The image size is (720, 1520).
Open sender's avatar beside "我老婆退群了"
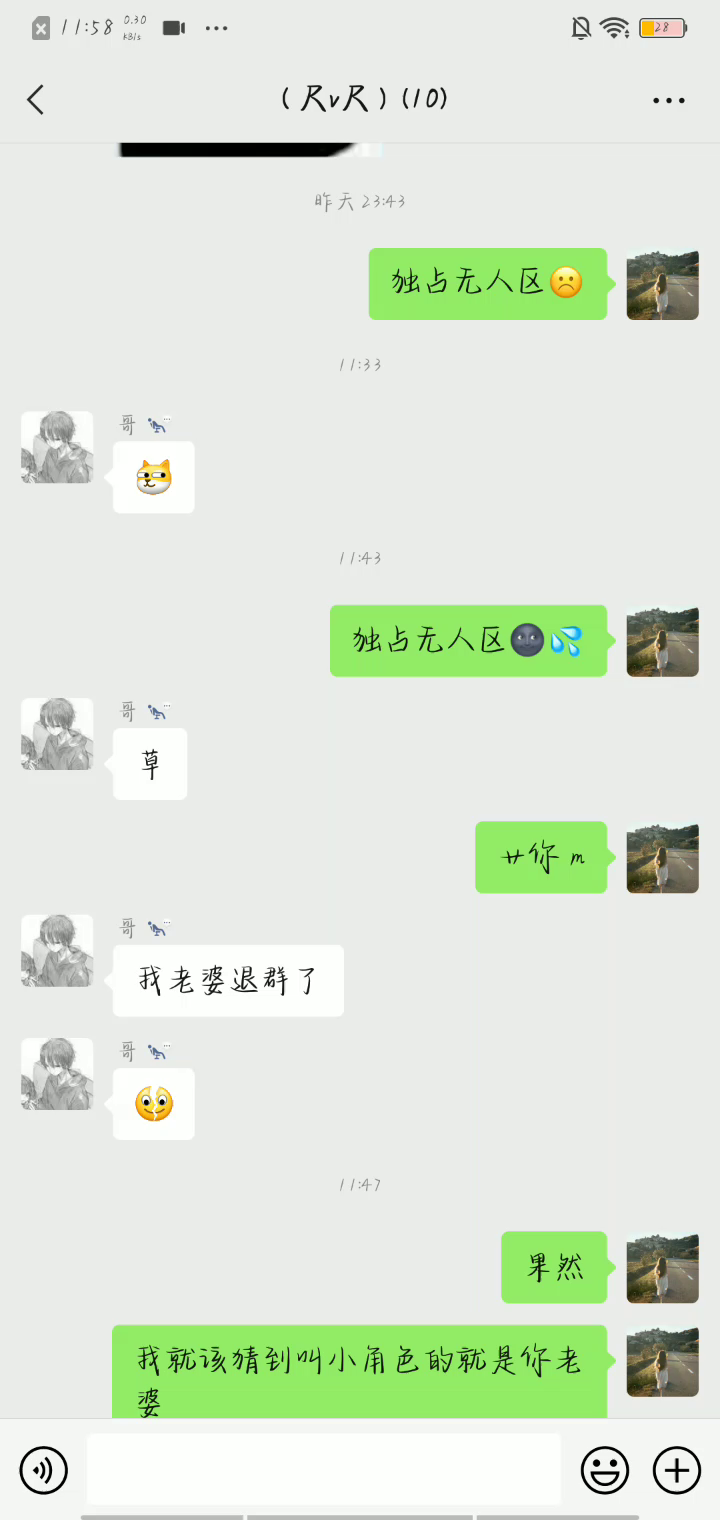pyautogui.click(x=57, y=951)
